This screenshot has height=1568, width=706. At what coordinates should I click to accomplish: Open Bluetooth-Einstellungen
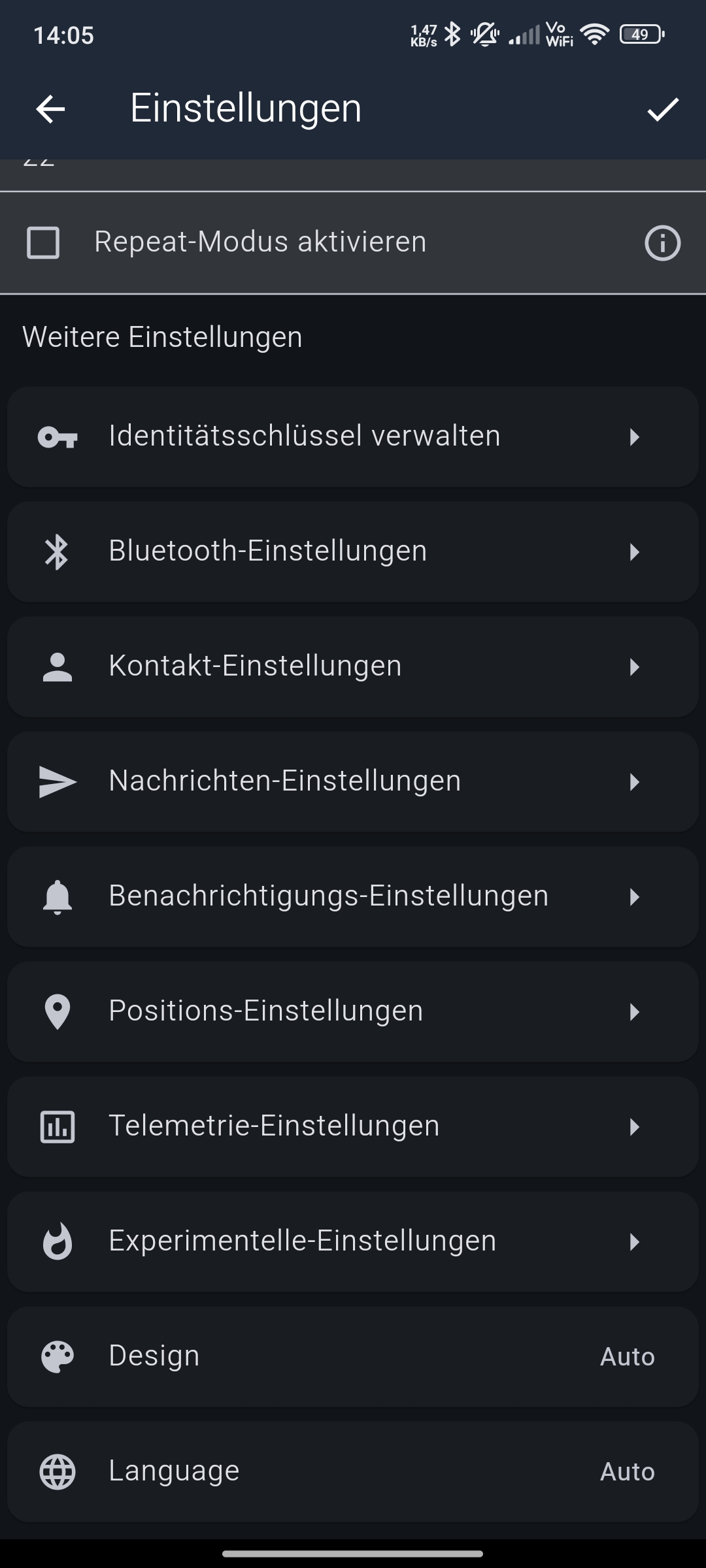click(x=353, y=551)
